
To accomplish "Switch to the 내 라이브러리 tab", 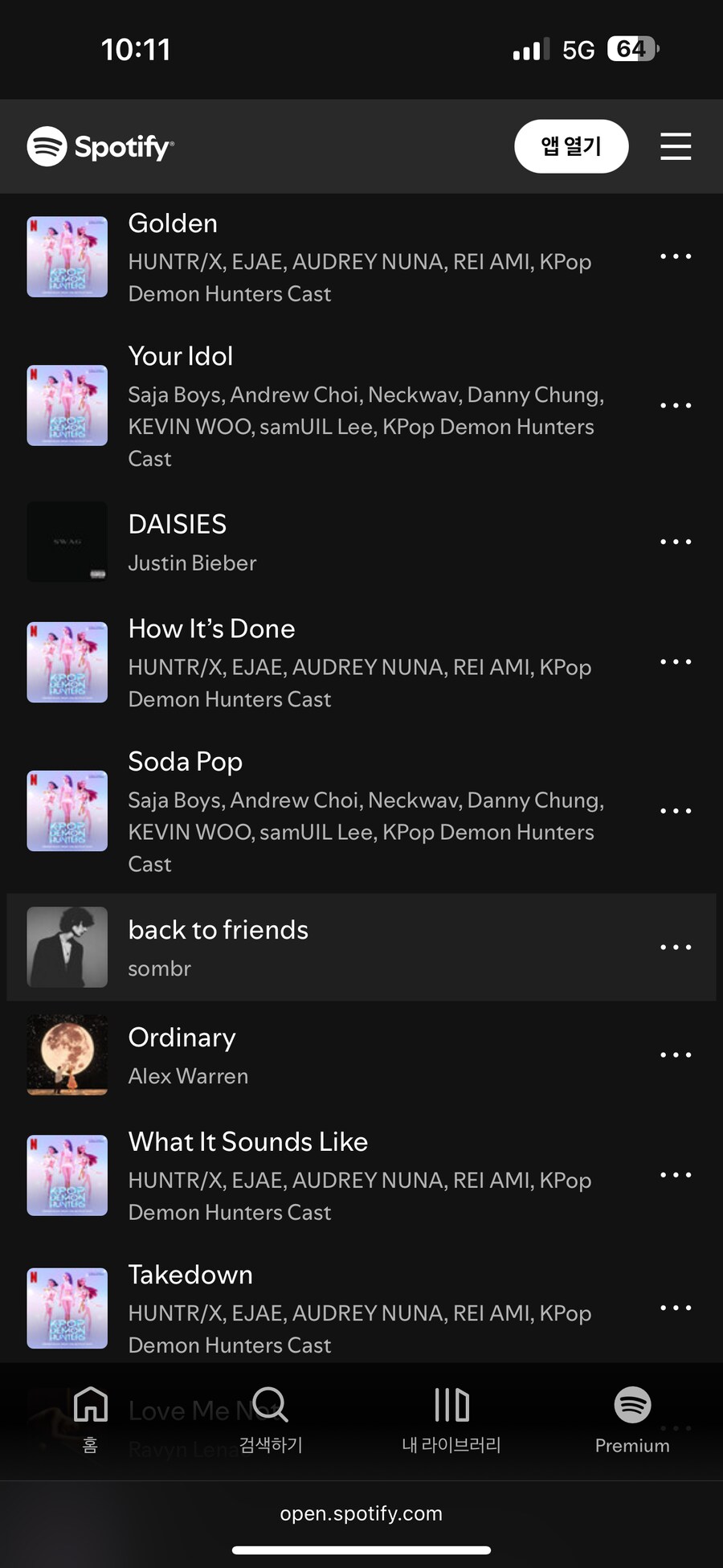I will 451,1420.
